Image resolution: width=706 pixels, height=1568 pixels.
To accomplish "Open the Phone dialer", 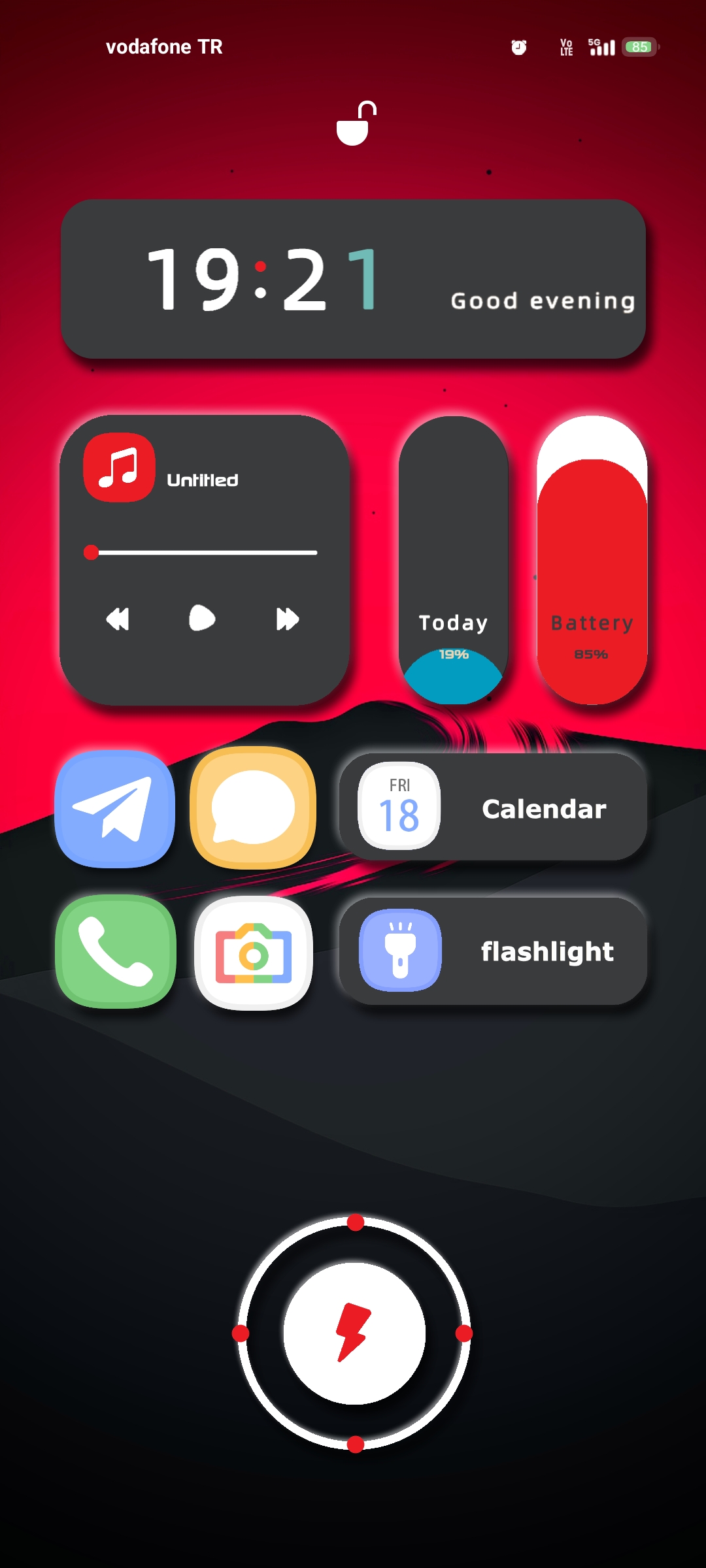I will (116, 951).
